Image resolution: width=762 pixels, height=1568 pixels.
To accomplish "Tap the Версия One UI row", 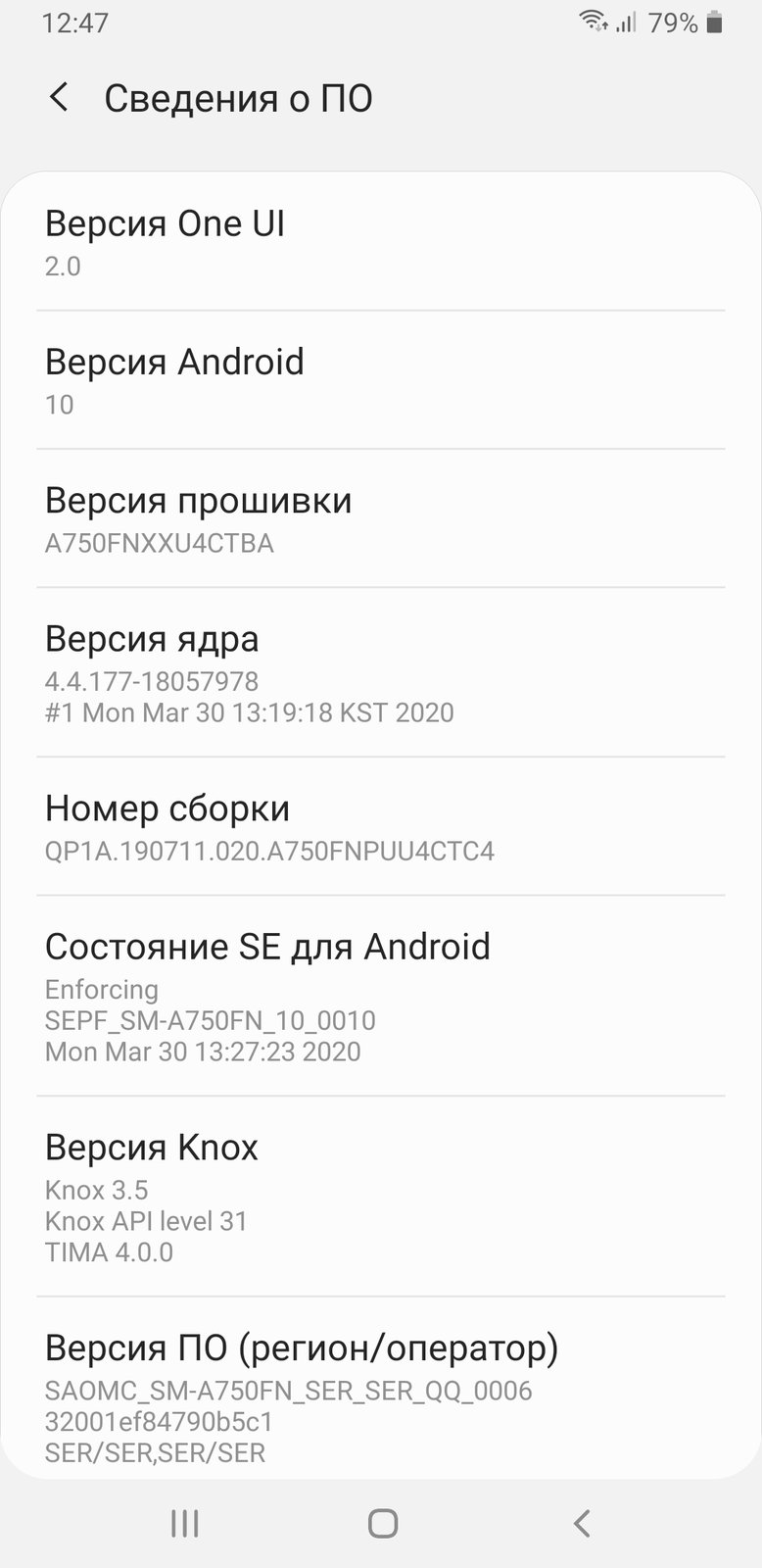I will (x=381, y=242).
